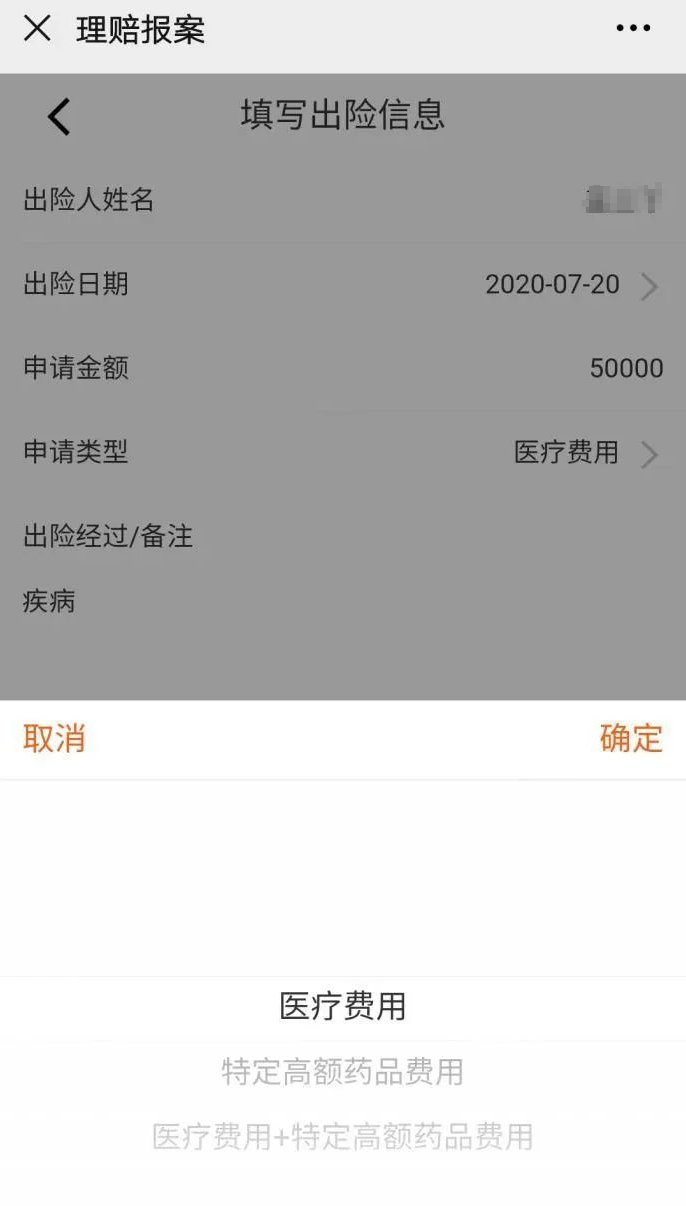The height and width of the screenshot is (1206, 686).
Task: Close the 理赔报案 page
Action: point(37,29)
